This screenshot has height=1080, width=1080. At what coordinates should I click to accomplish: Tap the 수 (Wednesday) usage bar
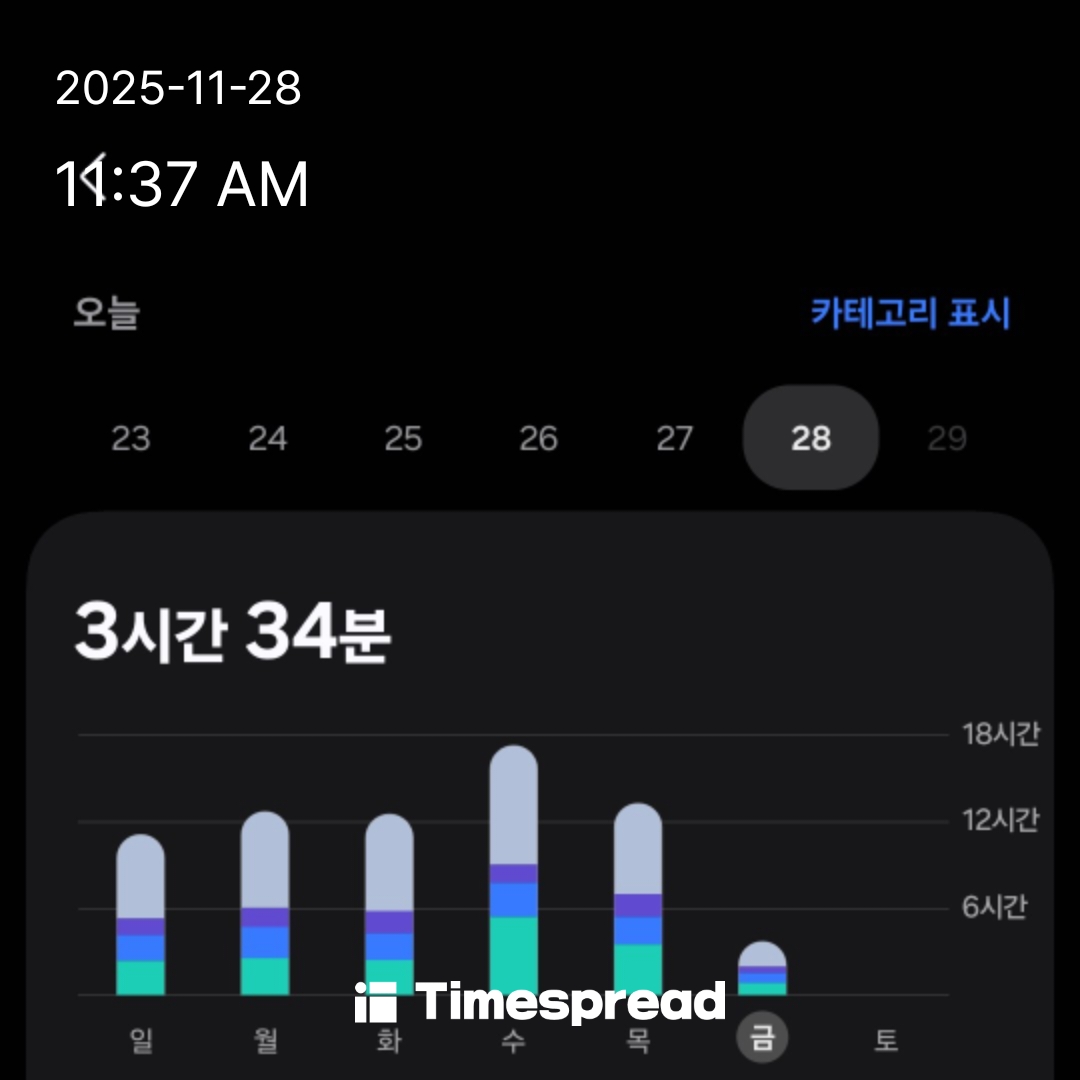point(513,870)
